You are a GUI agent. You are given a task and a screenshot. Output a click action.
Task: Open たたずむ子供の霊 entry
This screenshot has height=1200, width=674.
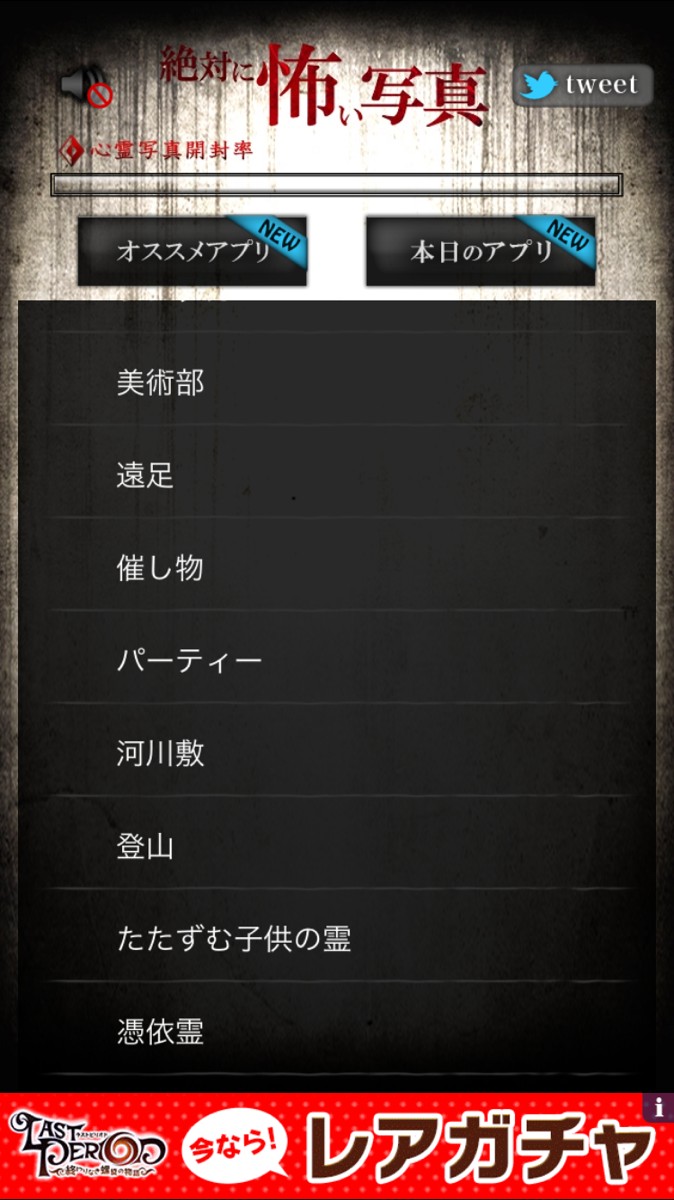[337, 938]
